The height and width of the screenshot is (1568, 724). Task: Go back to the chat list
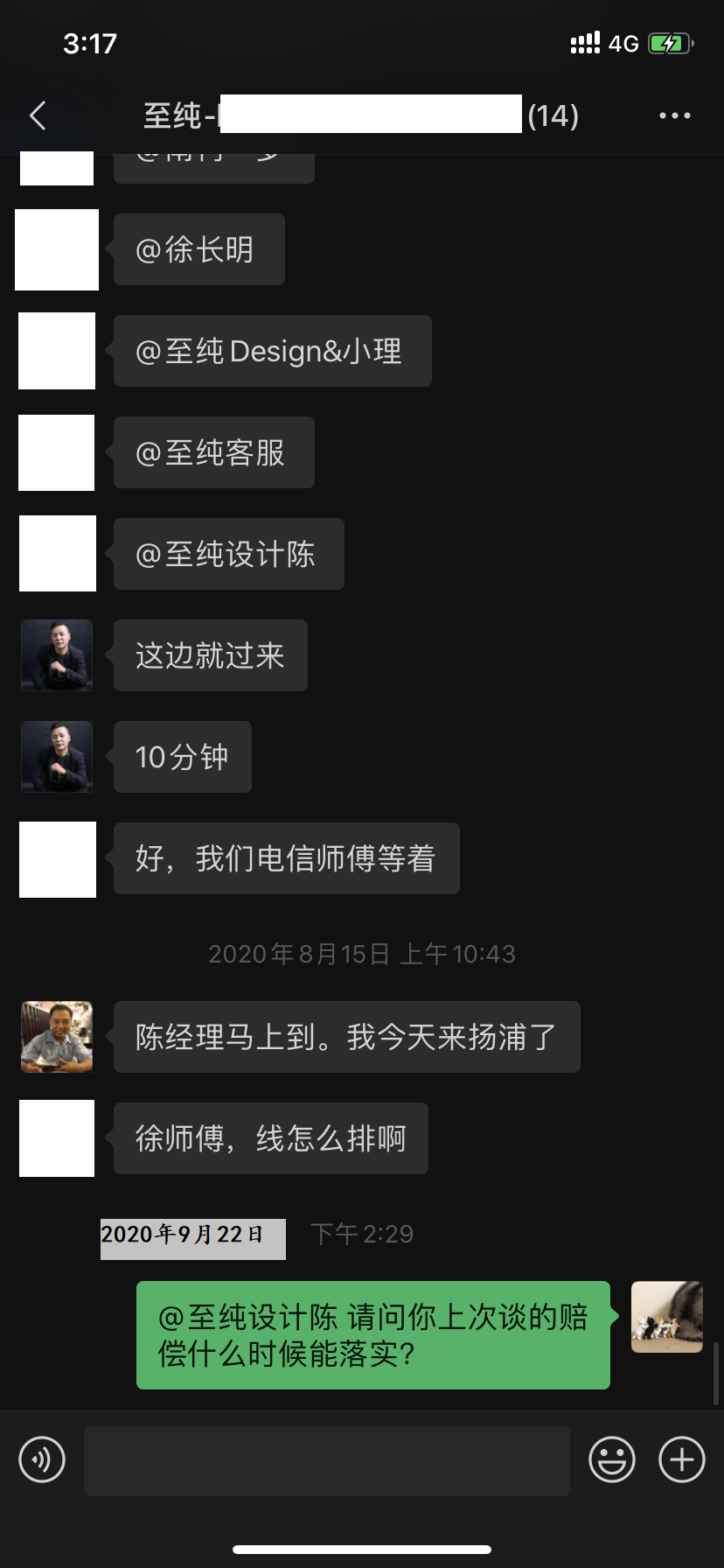[38, 115]
